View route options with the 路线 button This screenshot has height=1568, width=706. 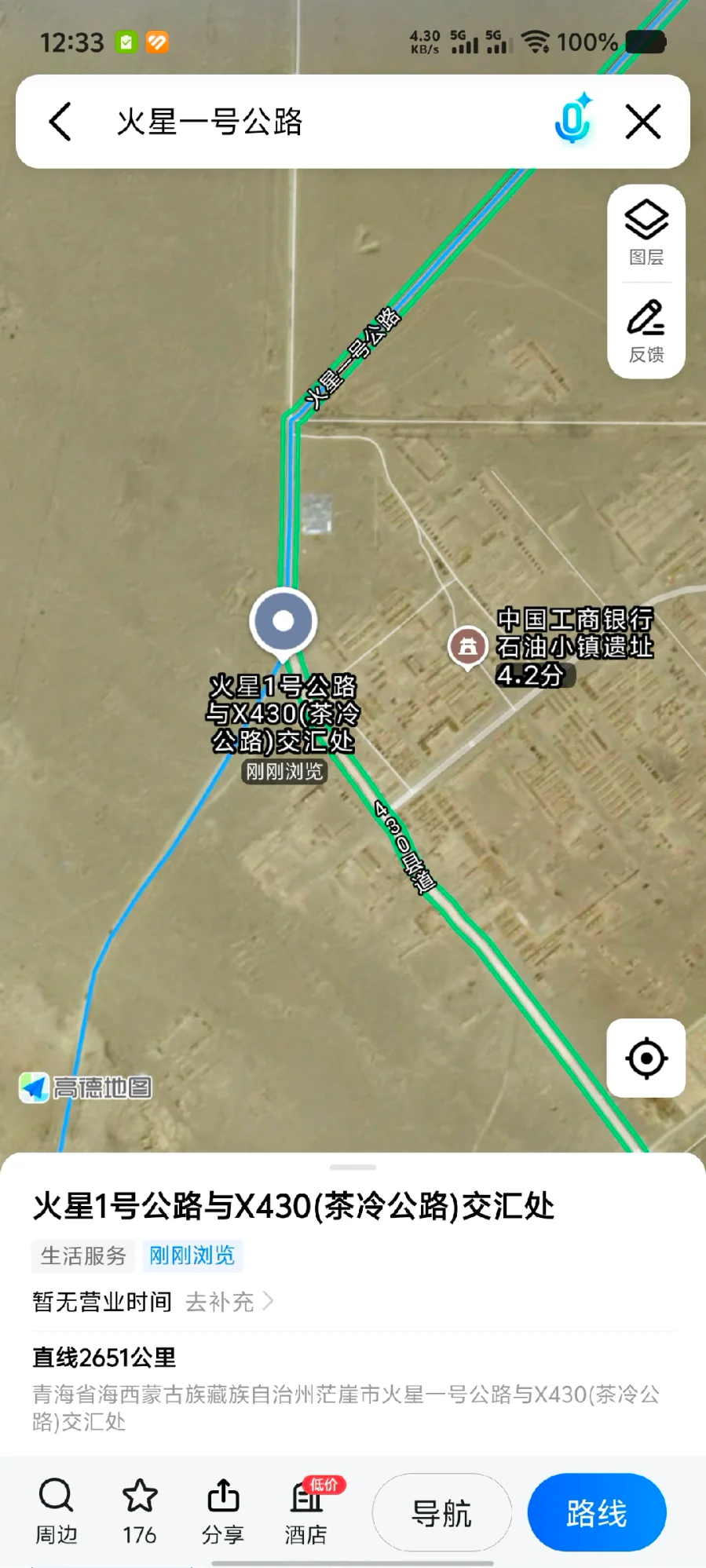[x=596, y=1512]
